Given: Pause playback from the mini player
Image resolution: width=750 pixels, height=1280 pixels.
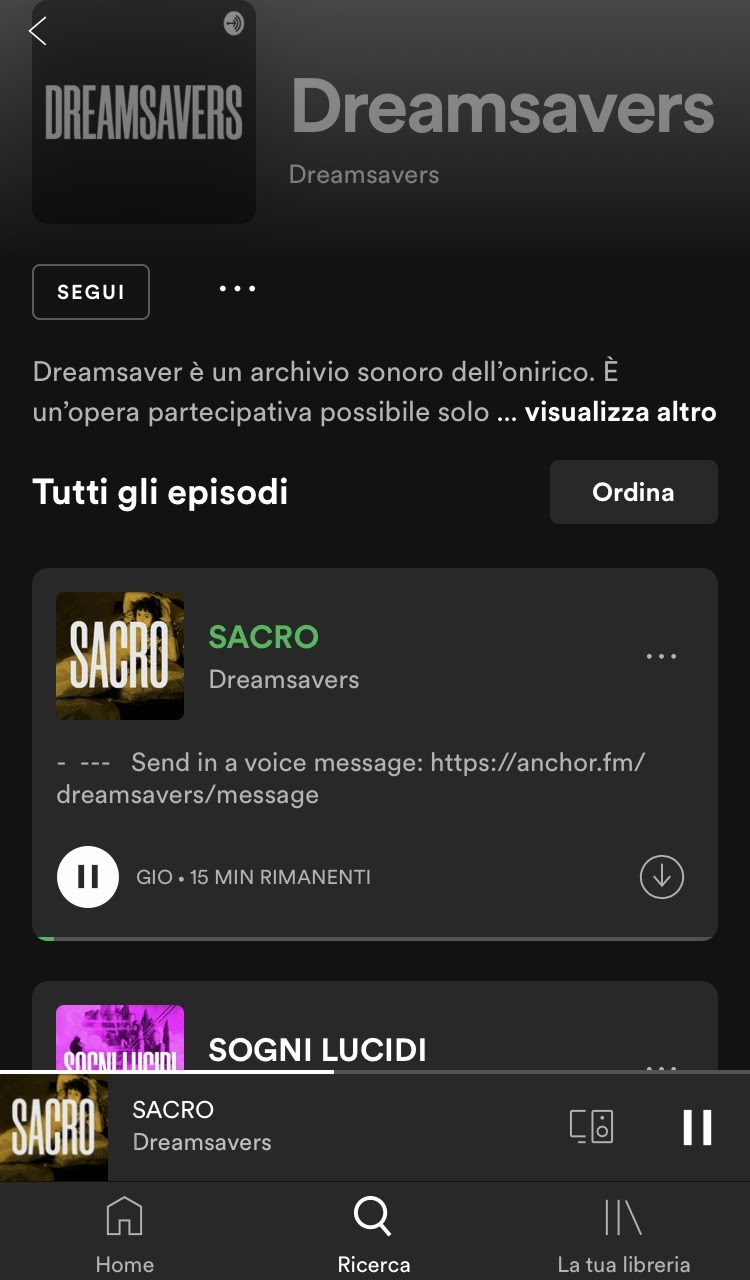Looking at the screenshot, I should click(x=697, y=1126).
